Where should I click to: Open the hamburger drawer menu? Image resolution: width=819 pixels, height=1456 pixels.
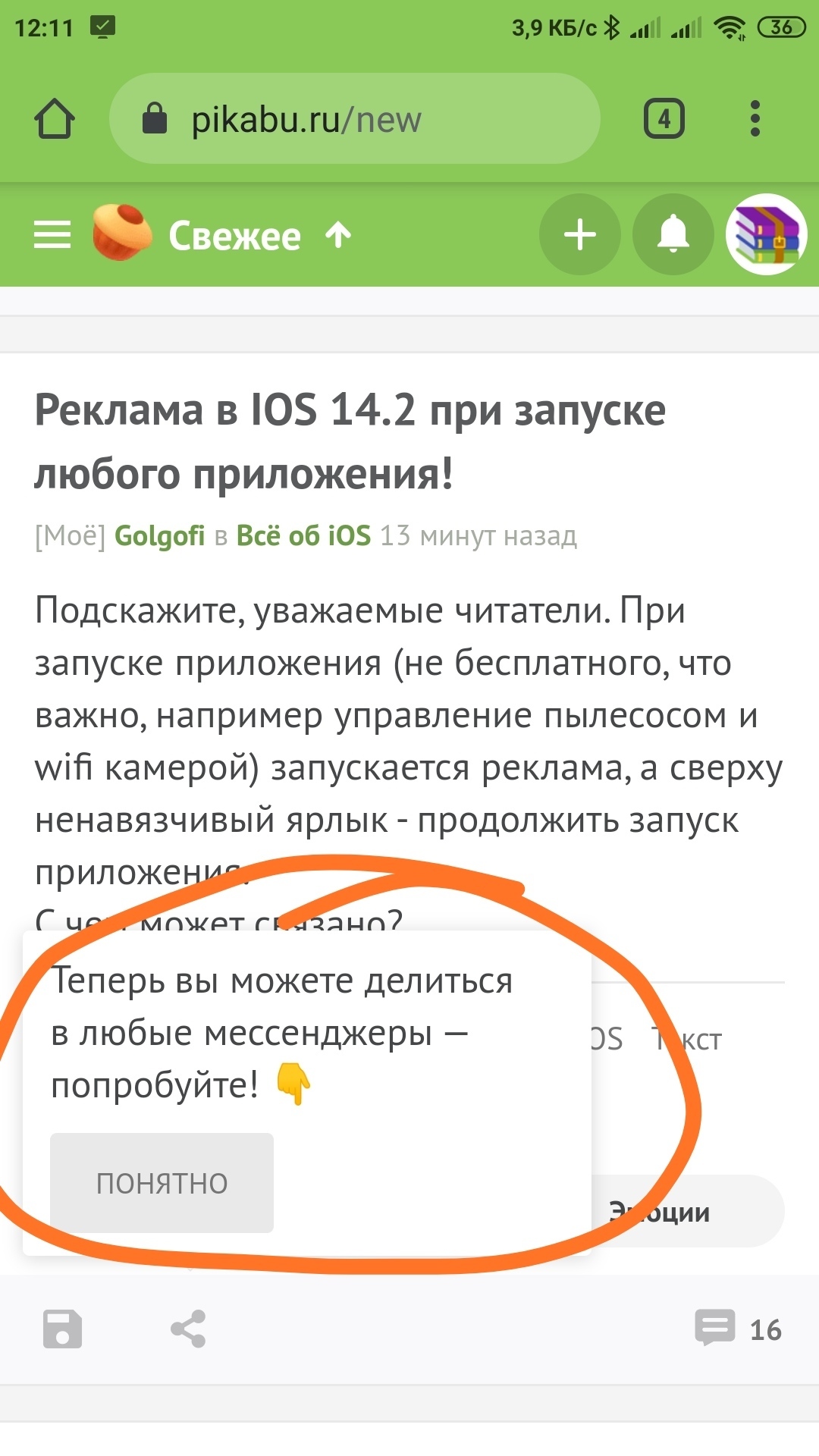(x=52, y=235)
